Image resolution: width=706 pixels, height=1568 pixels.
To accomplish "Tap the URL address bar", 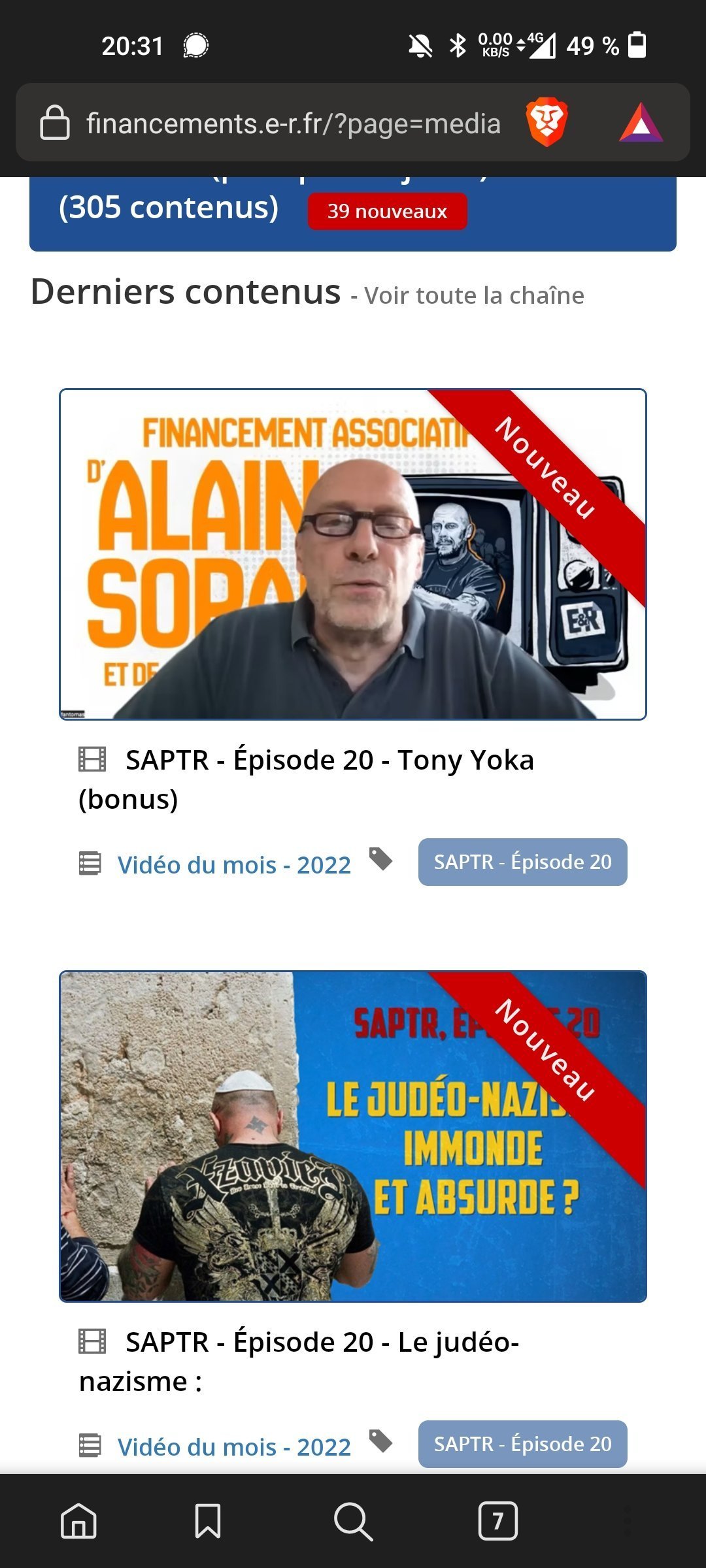I will coord(293,123).
